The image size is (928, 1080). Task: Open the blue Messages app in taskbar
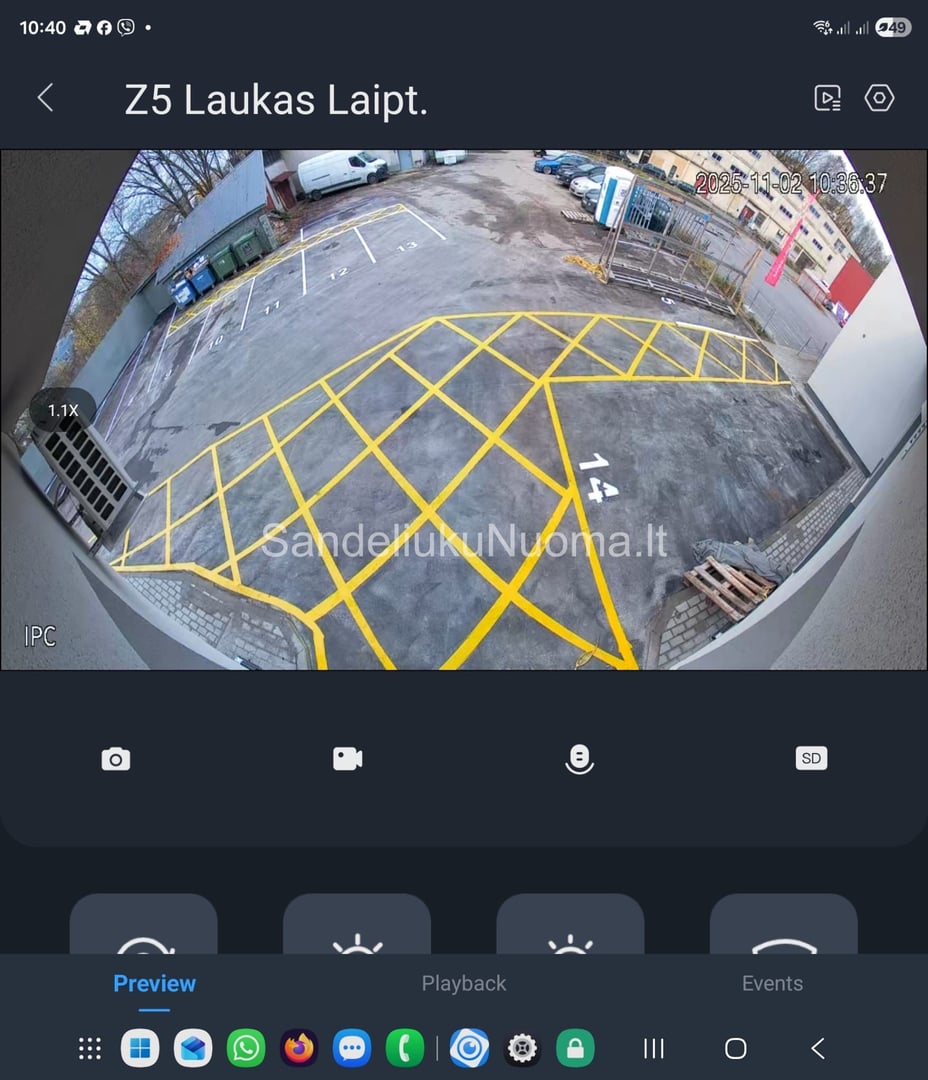(x=352, y=1048)
